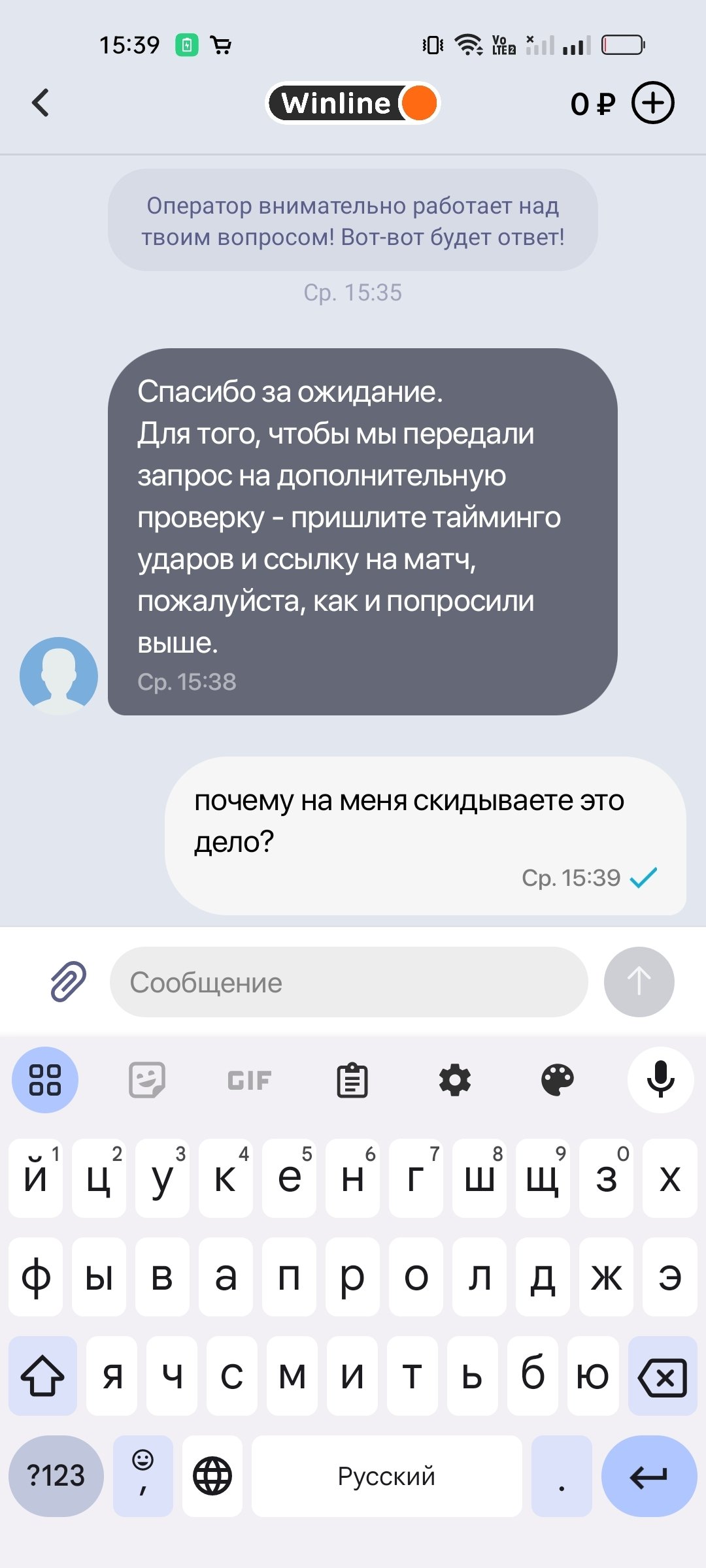The height and width of the screenshot is (1568, 706).
Task: Open keyboard theme palette
Action: pyautogui.click(x=558, y=1080)
